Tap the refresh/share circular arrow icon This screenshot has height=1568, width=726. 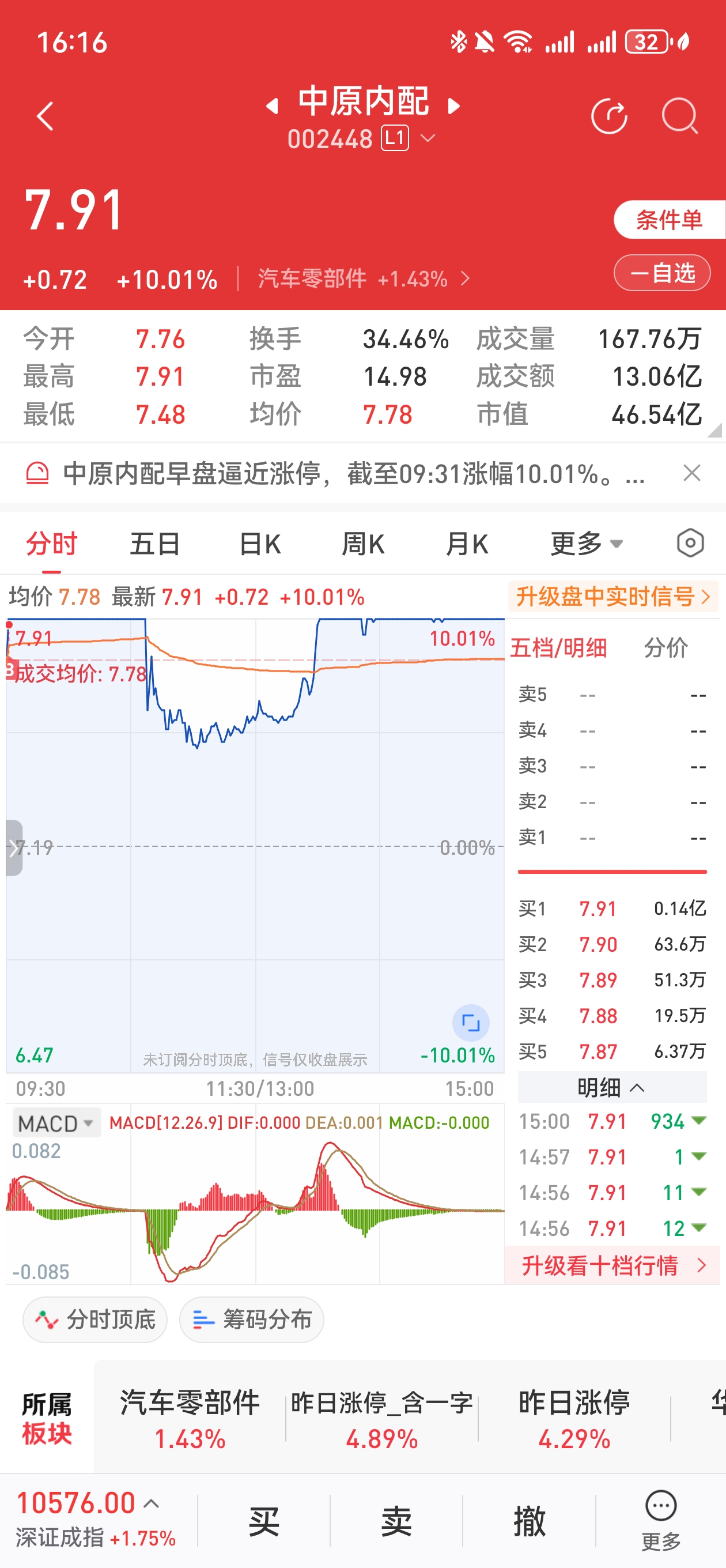(609, 116)
